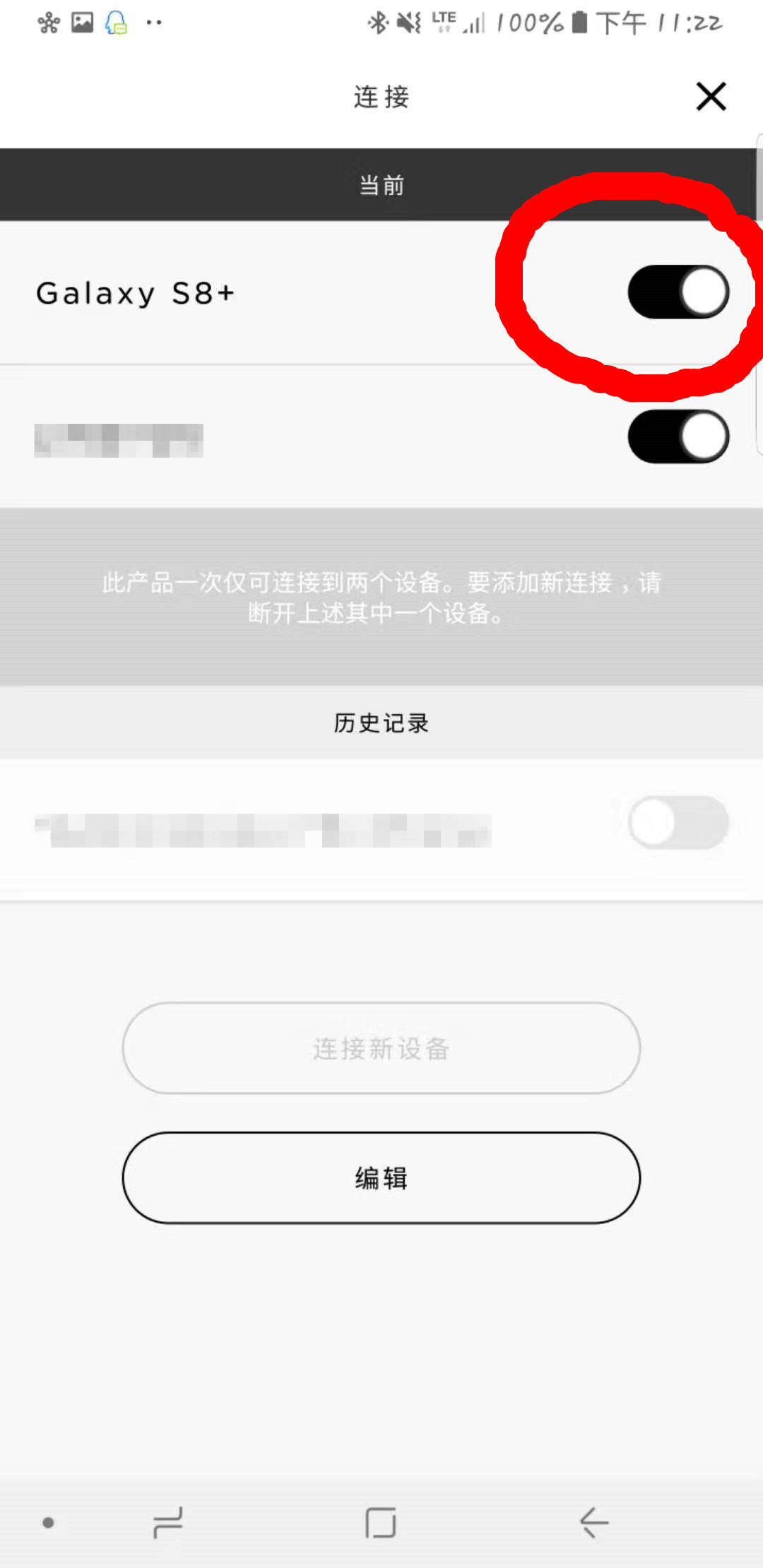Screen dimensions: 763x1568
Task: Enable the device under 历史记录
Action: tap(678, 823)
